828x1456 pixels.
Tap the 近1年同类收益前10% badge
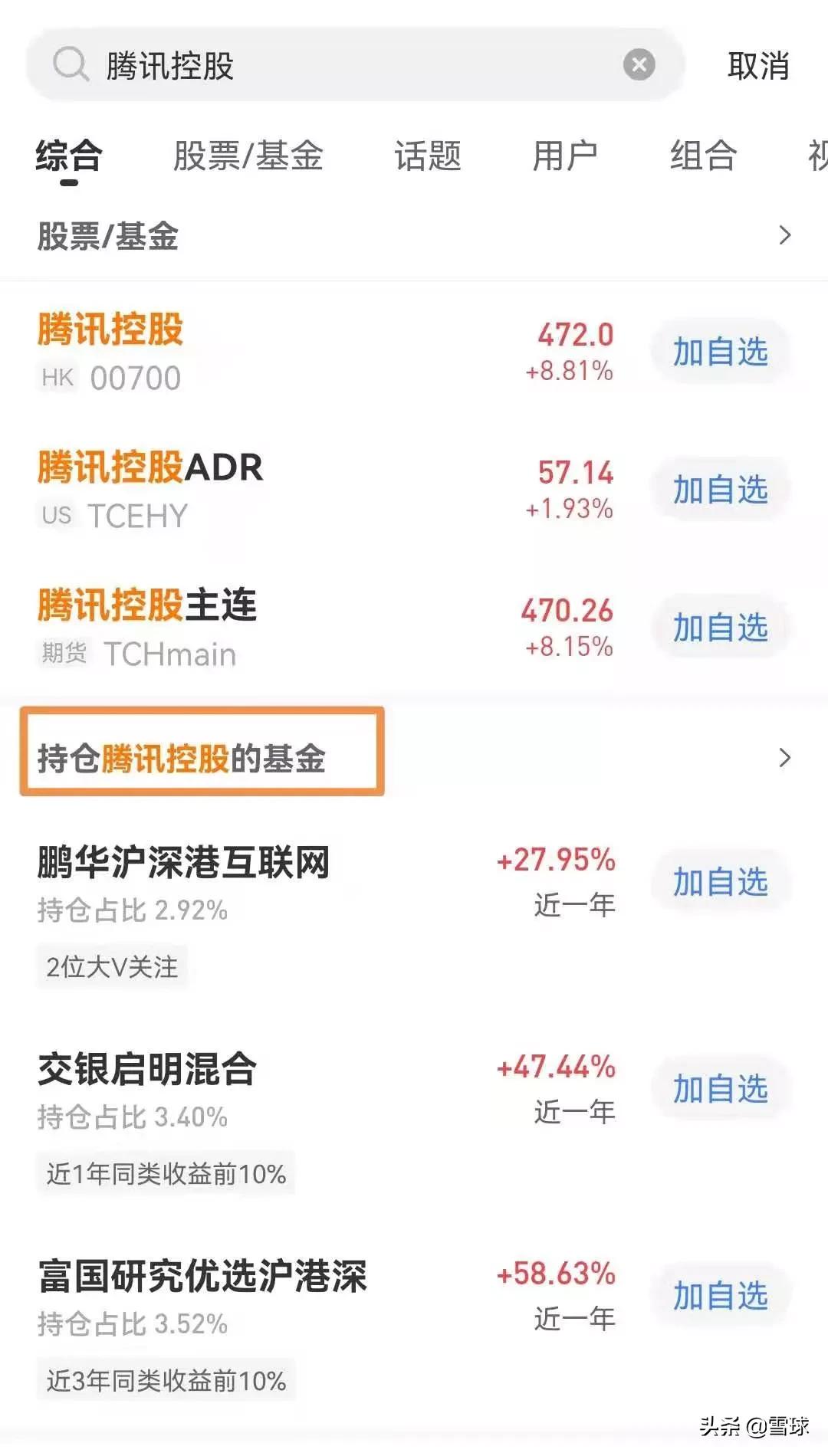click(x=165, y=1172)
